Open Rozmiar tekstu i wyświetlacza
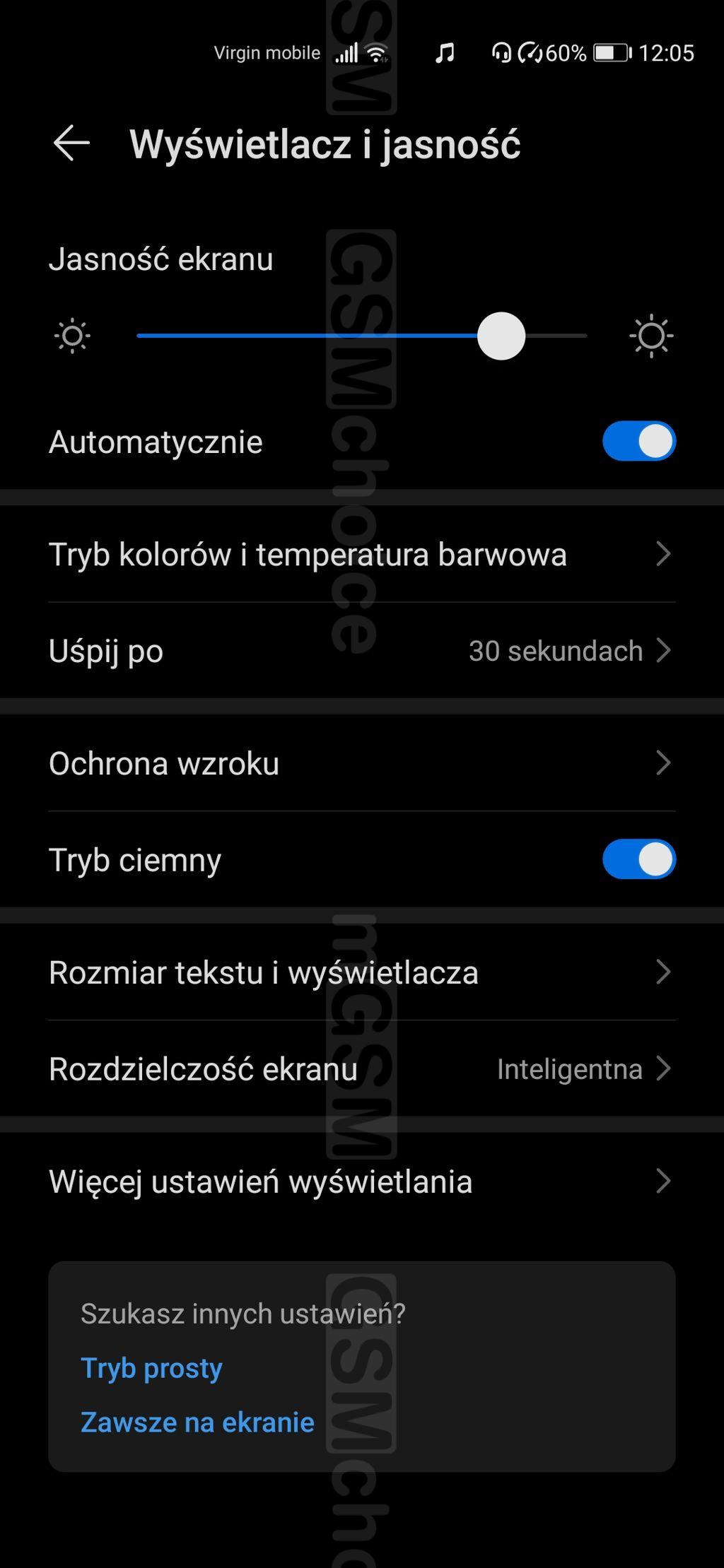Image resolution: width=724 pixels, height=1568 pixels. (x=361, y=973)
